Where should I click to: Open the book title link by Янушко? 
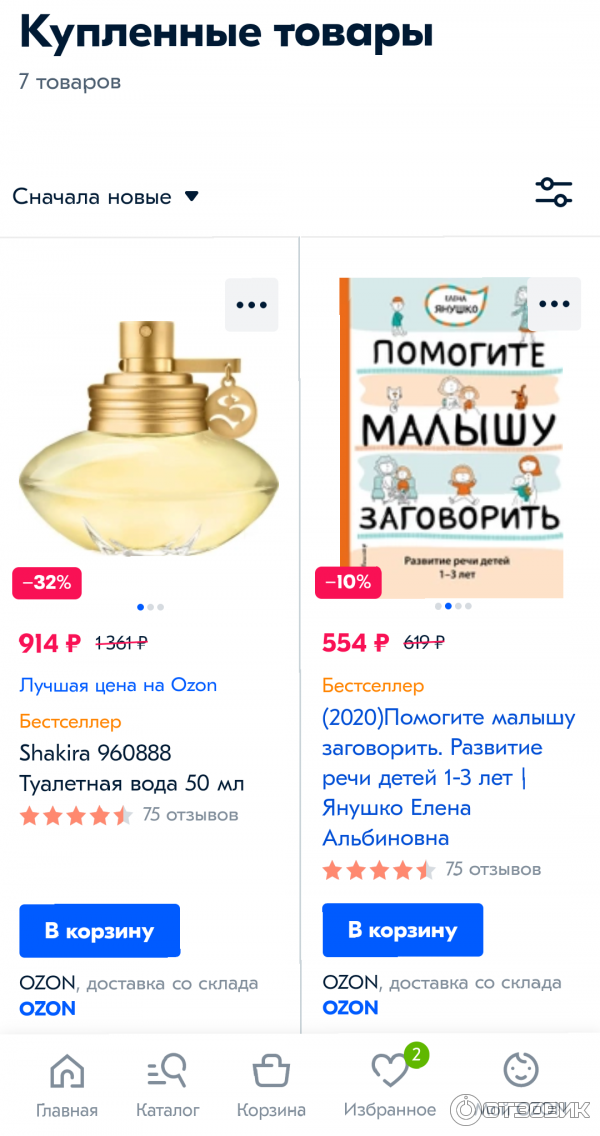point(448,777)
